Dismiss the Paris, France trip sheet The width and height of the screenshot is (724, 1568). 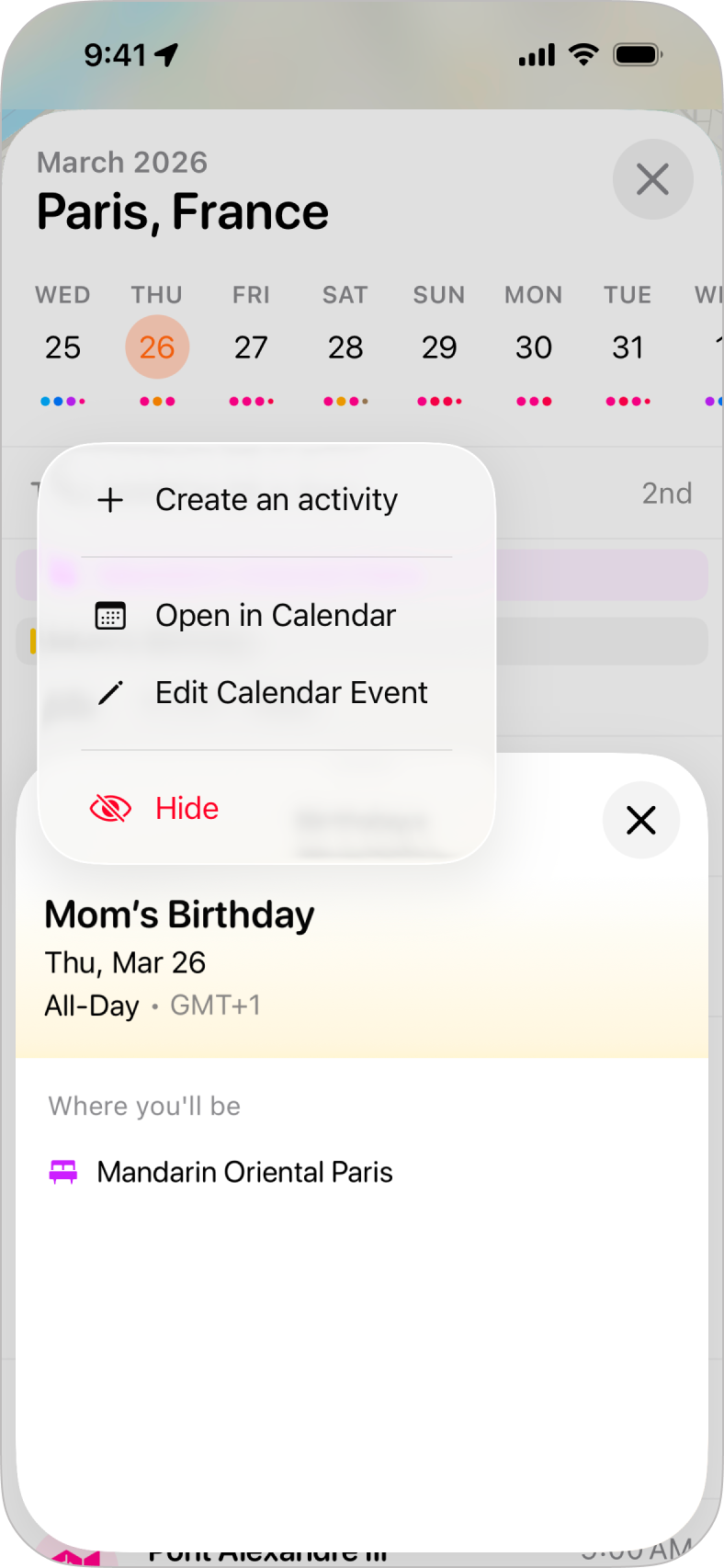tap(652, 179)
